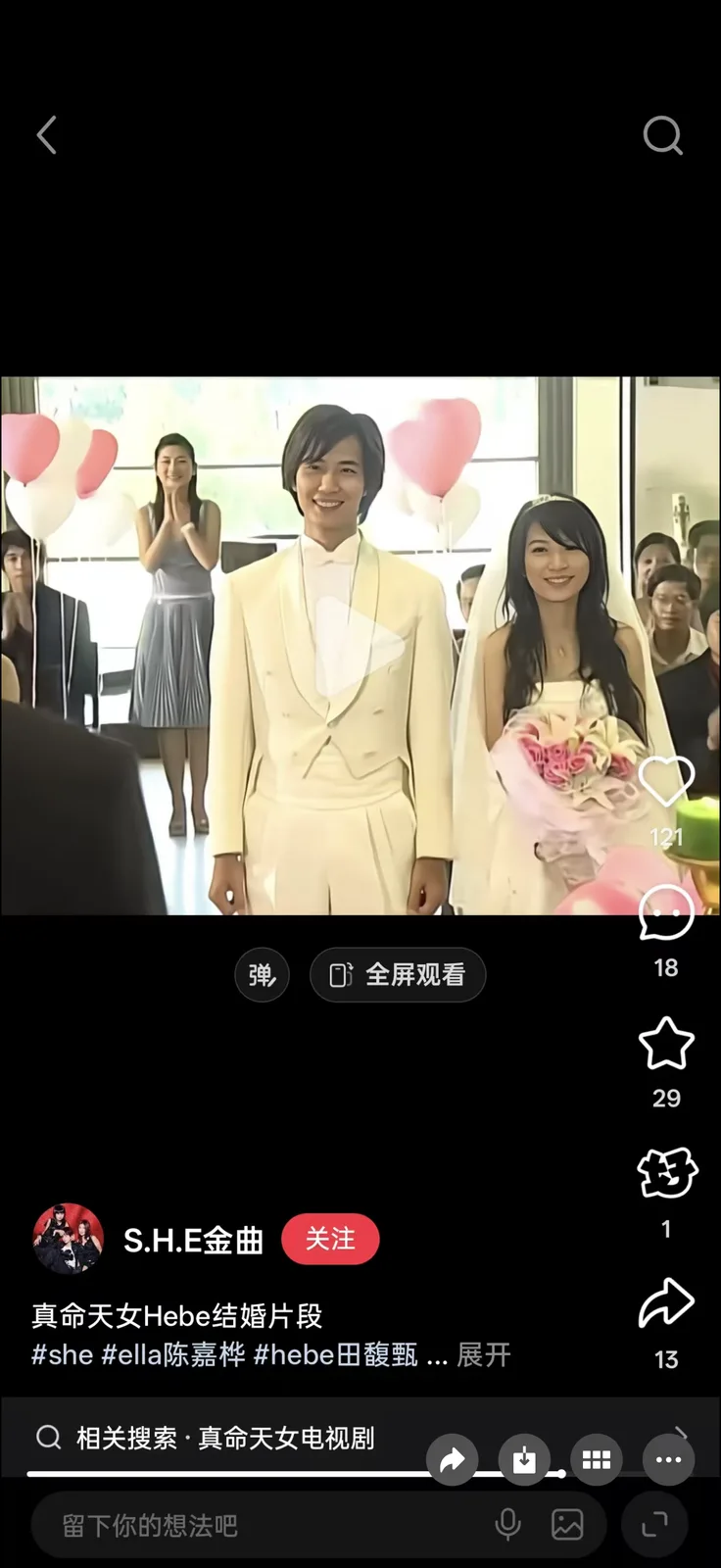
Task: Go back with the top-left arrow
Action: point(47,135)
